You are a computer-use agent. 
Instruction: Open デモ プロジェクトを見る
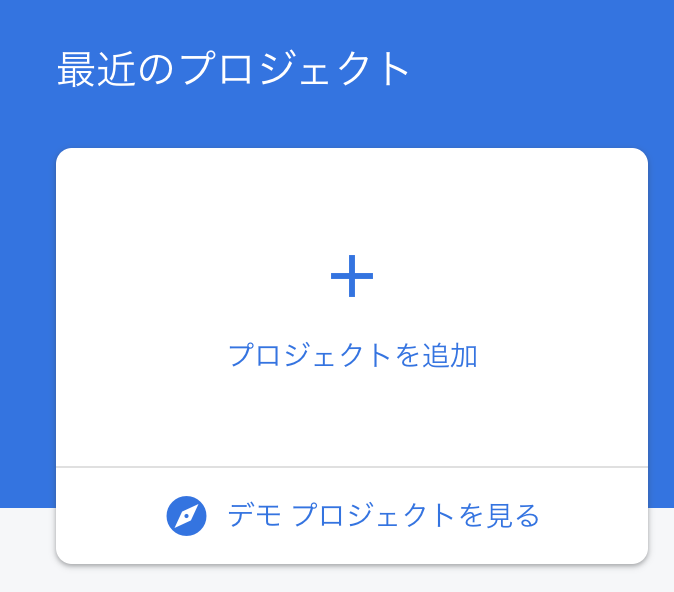[352, 515]
